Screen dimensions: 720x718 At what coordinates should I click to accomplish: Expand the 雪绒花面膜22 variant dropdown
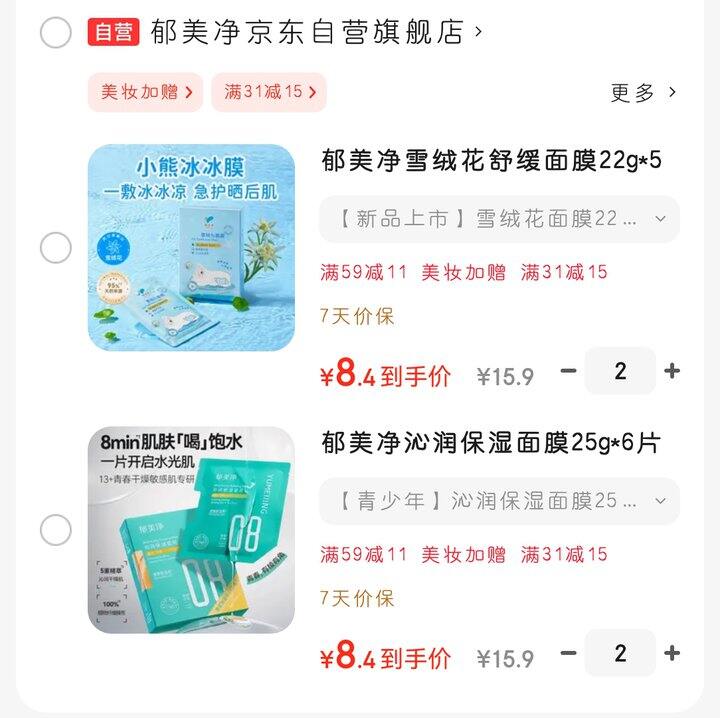tap(499, 219)
